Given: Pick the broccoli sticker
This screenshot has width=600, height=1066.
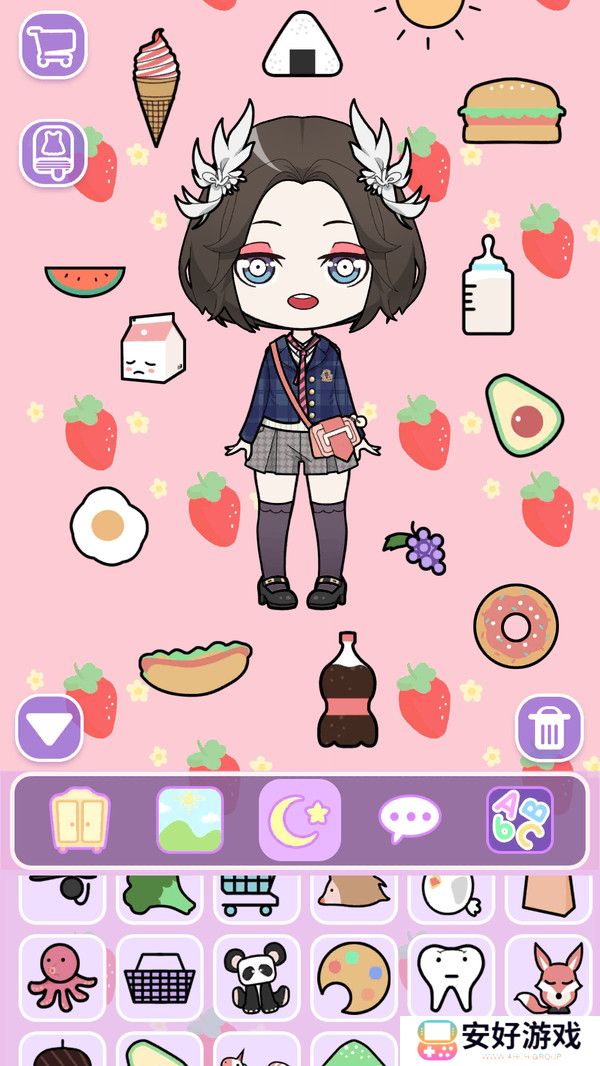Looking at the screenshot, I should point(159,892).
